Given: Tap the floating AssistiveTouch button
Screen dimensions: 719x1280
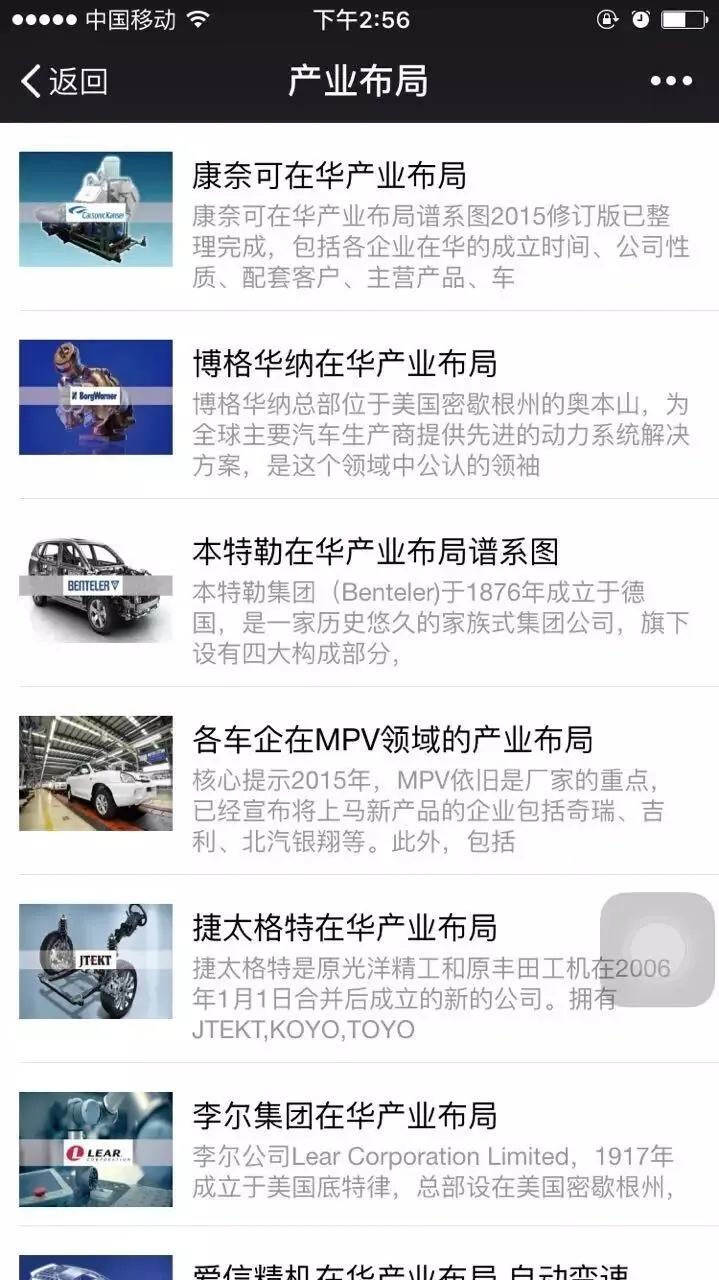Looking at the screenshot, I should tap(657, 949).
